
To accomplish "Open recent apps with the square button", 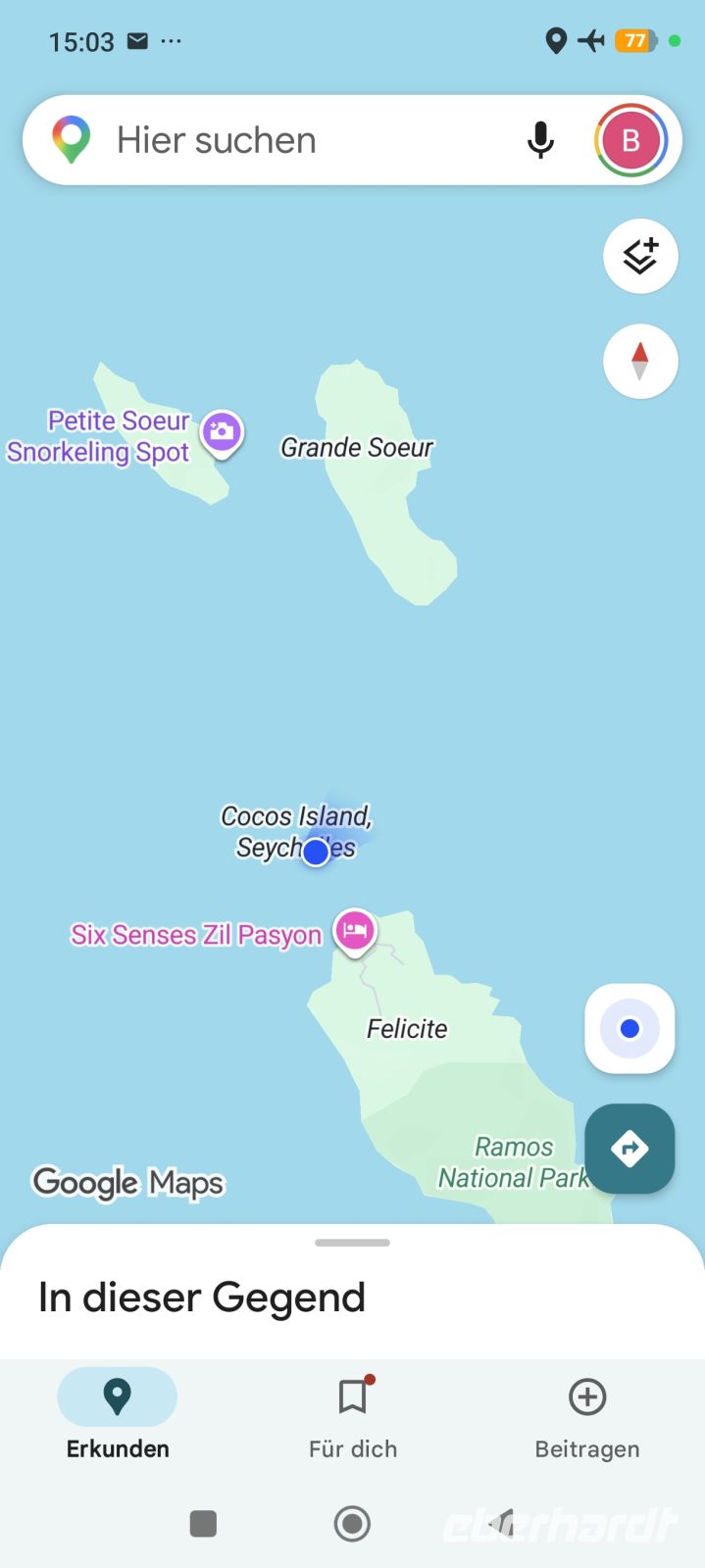I will click(x=203, y=1524).
